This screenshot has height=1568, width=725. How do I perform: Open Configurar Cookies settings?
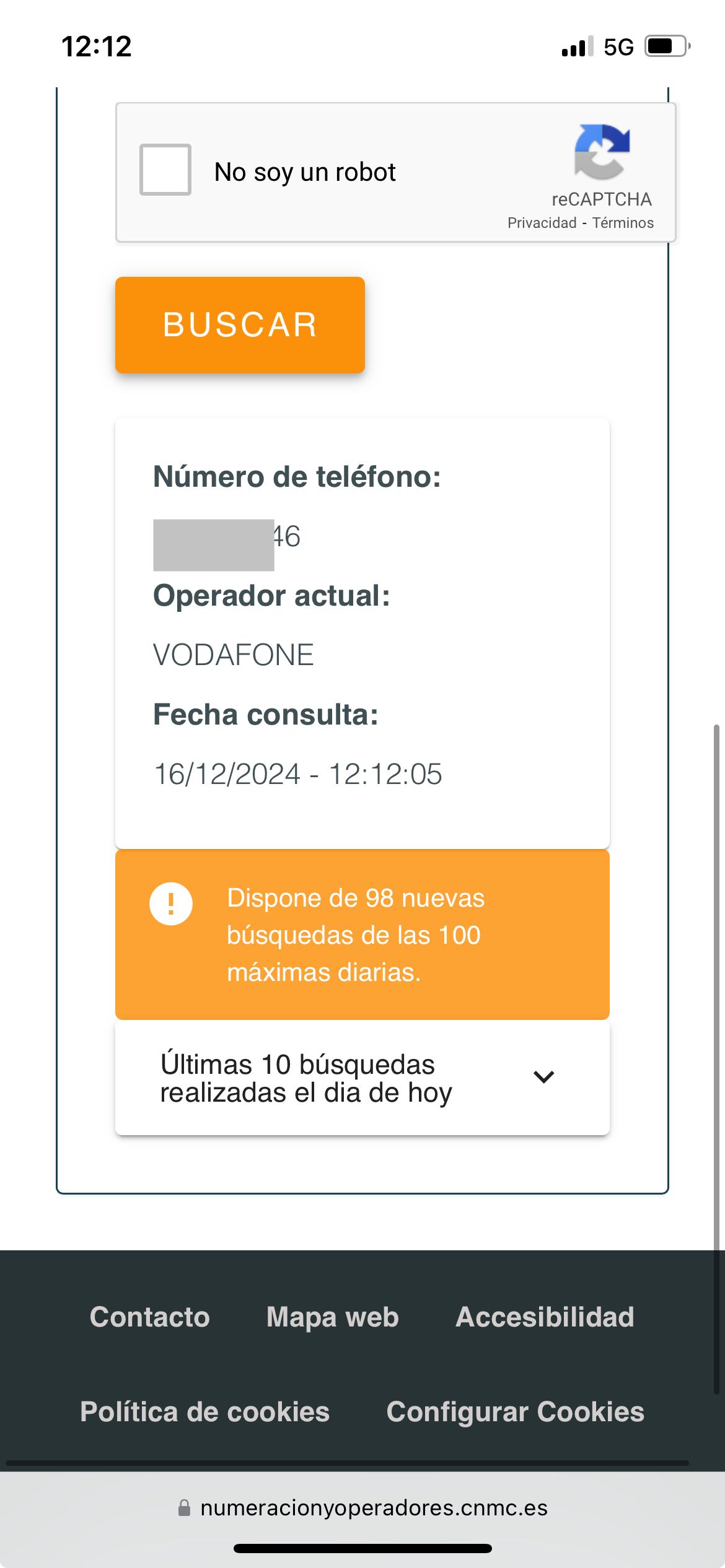(515, 1412)
